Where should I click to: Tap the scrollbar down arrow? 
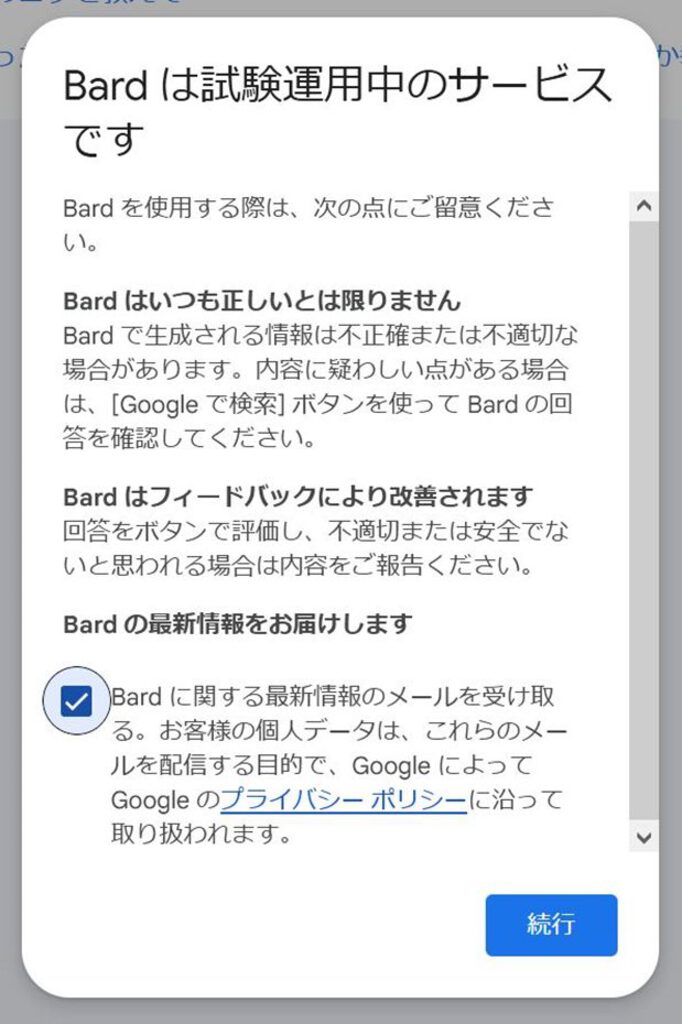pyautogui.click(x=643, y=836)
